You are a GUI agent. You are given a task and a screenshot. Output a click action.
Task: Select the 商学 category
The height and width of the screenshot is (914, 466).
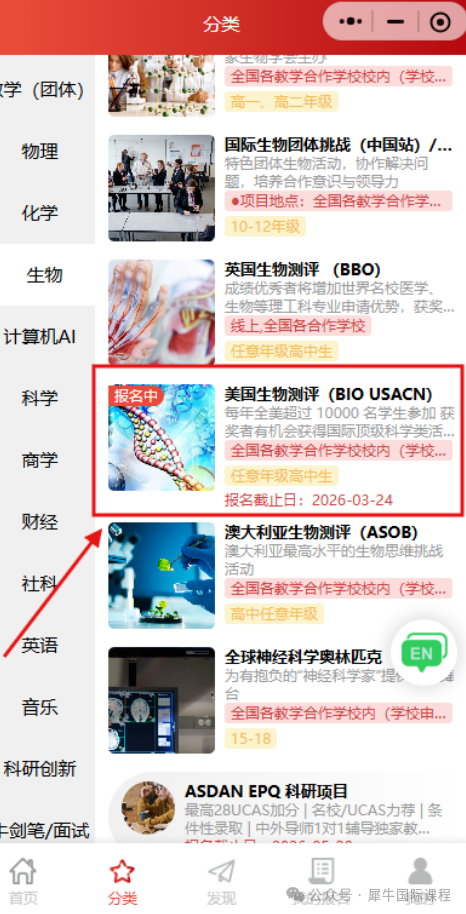(x=40, y=460)
